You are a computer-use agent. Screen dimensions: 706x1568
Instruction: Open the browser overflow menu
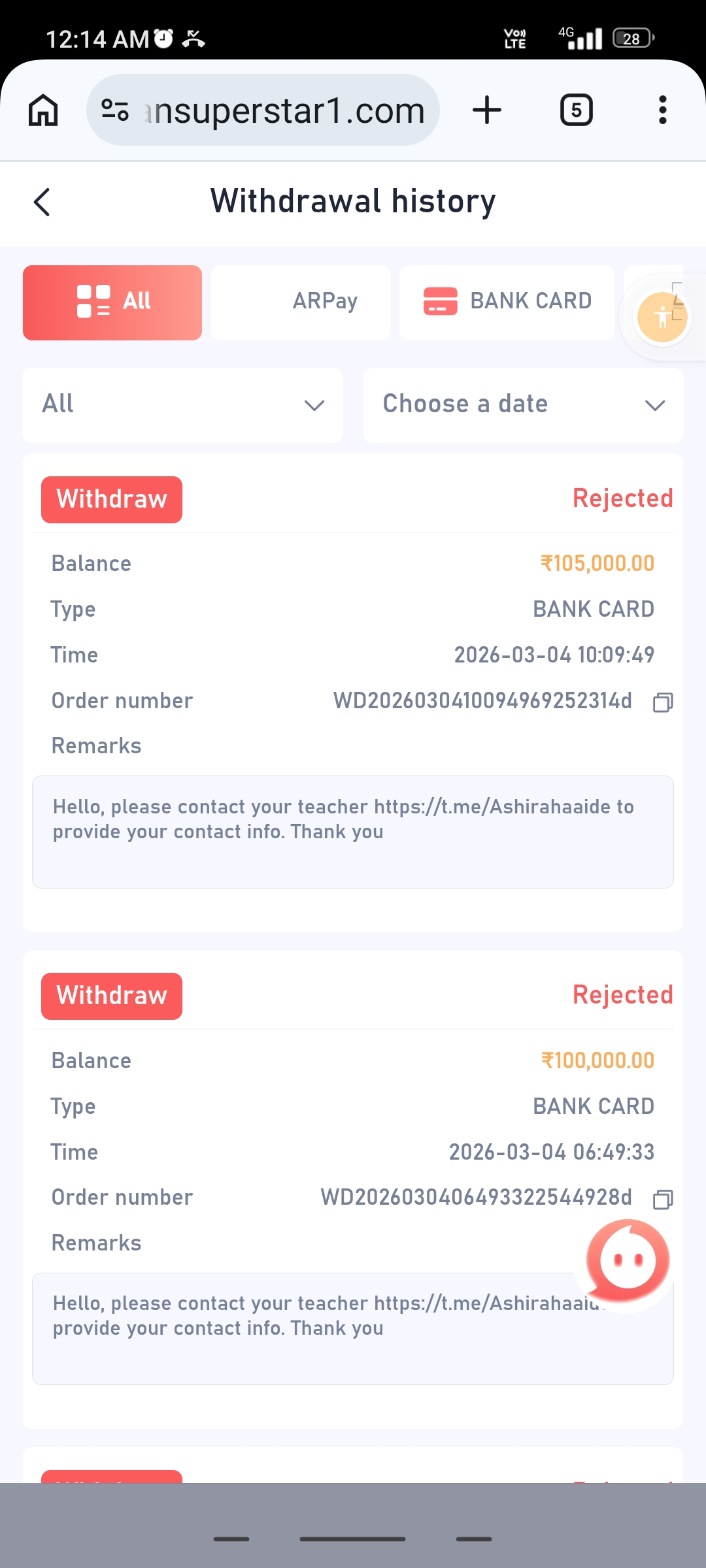coord(662,110)
